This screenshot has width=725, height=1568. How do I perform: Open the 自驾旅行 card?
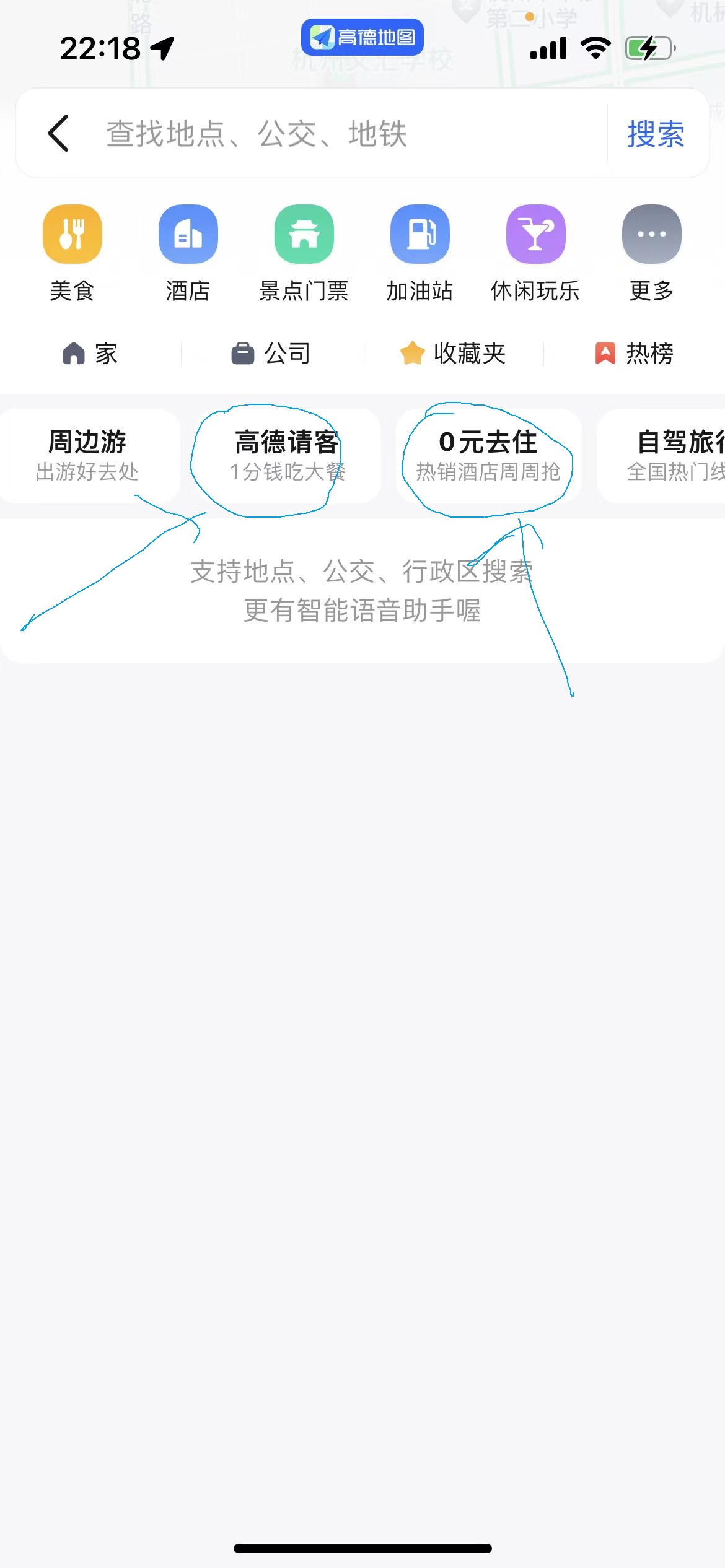669,456
